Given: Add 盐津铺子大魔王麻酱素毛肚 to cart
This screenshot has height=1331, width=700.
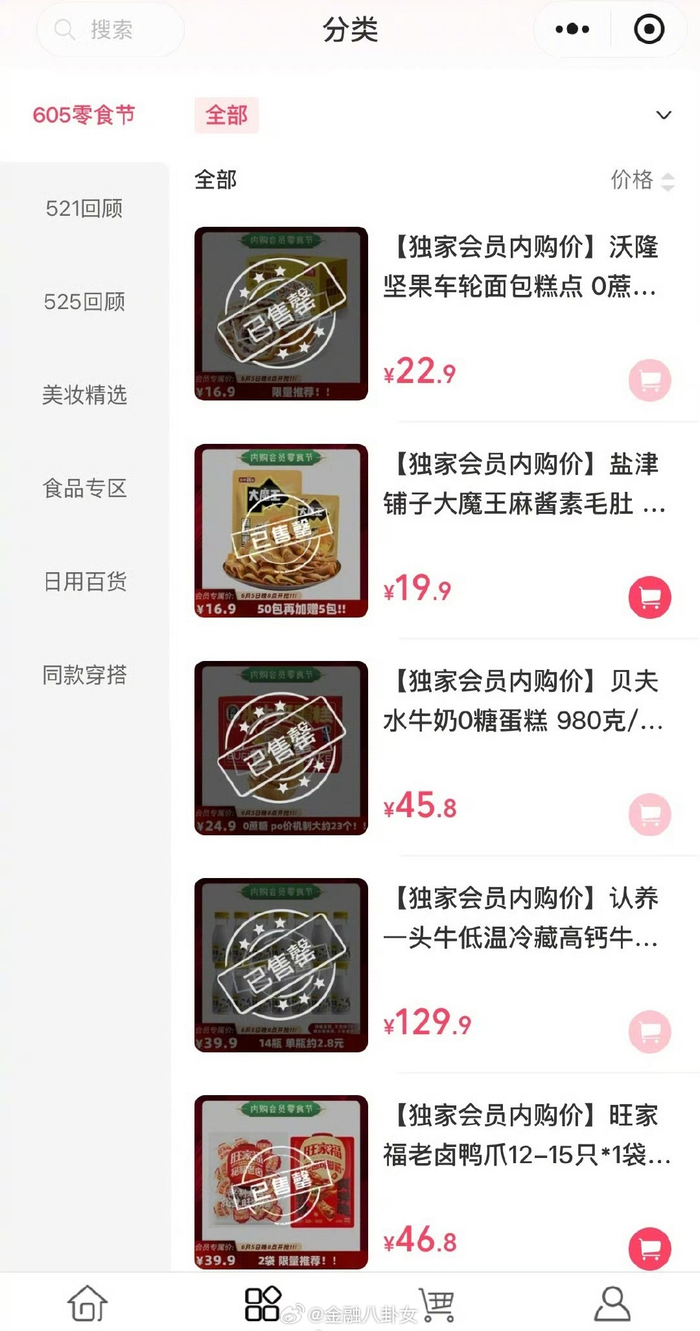Looking at the screenshot, I should coord(649,597).
